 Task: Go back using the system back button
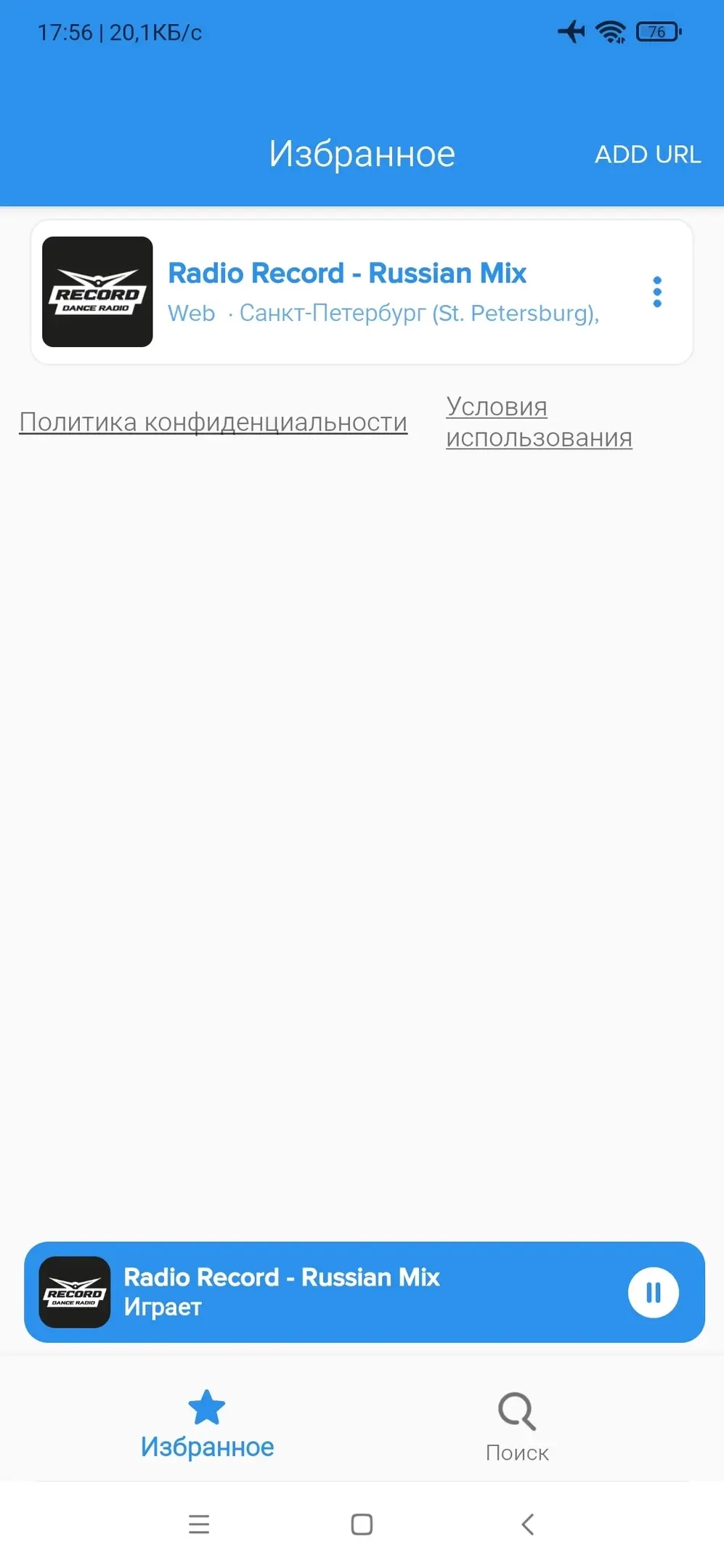(x=528, y=1524)
